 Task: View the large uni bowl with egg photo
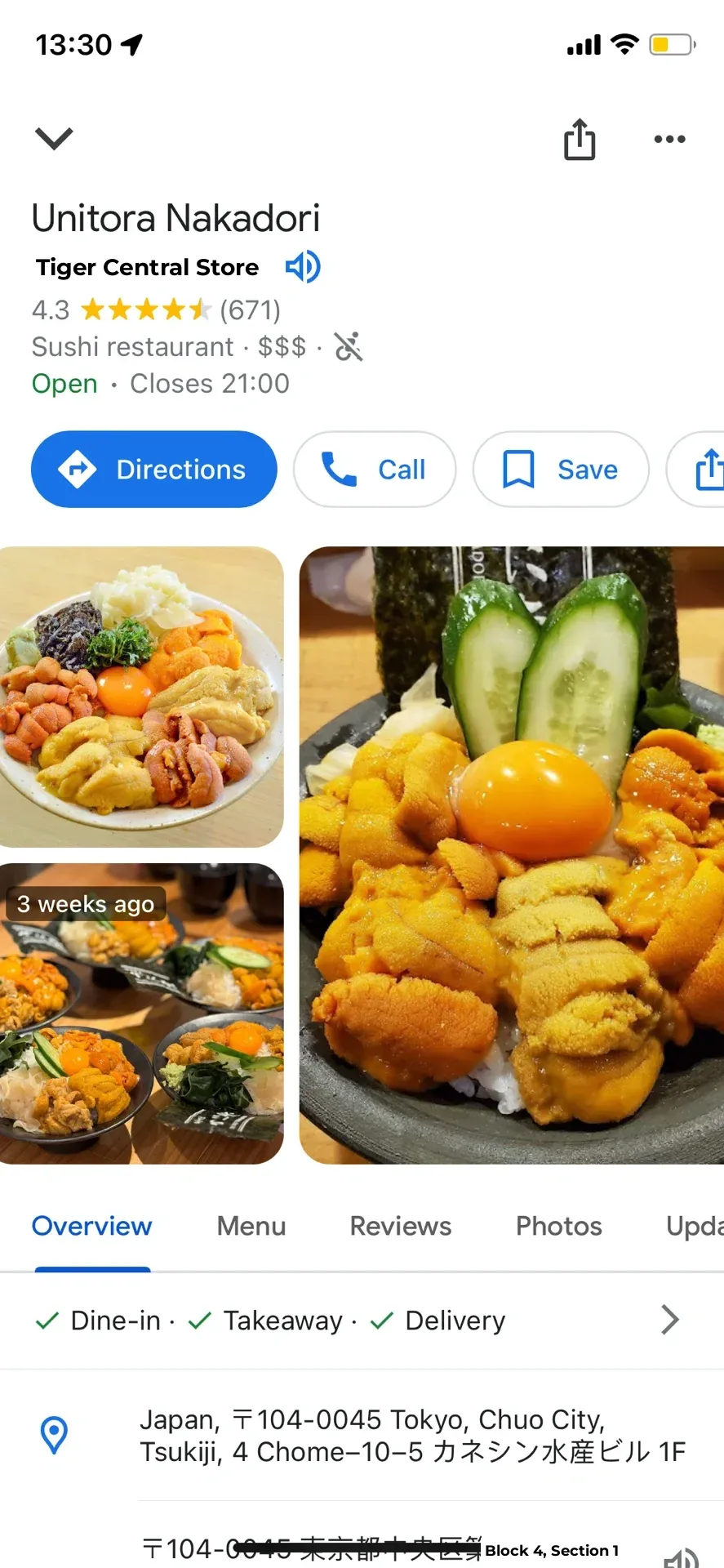click(x=512, y=855)
